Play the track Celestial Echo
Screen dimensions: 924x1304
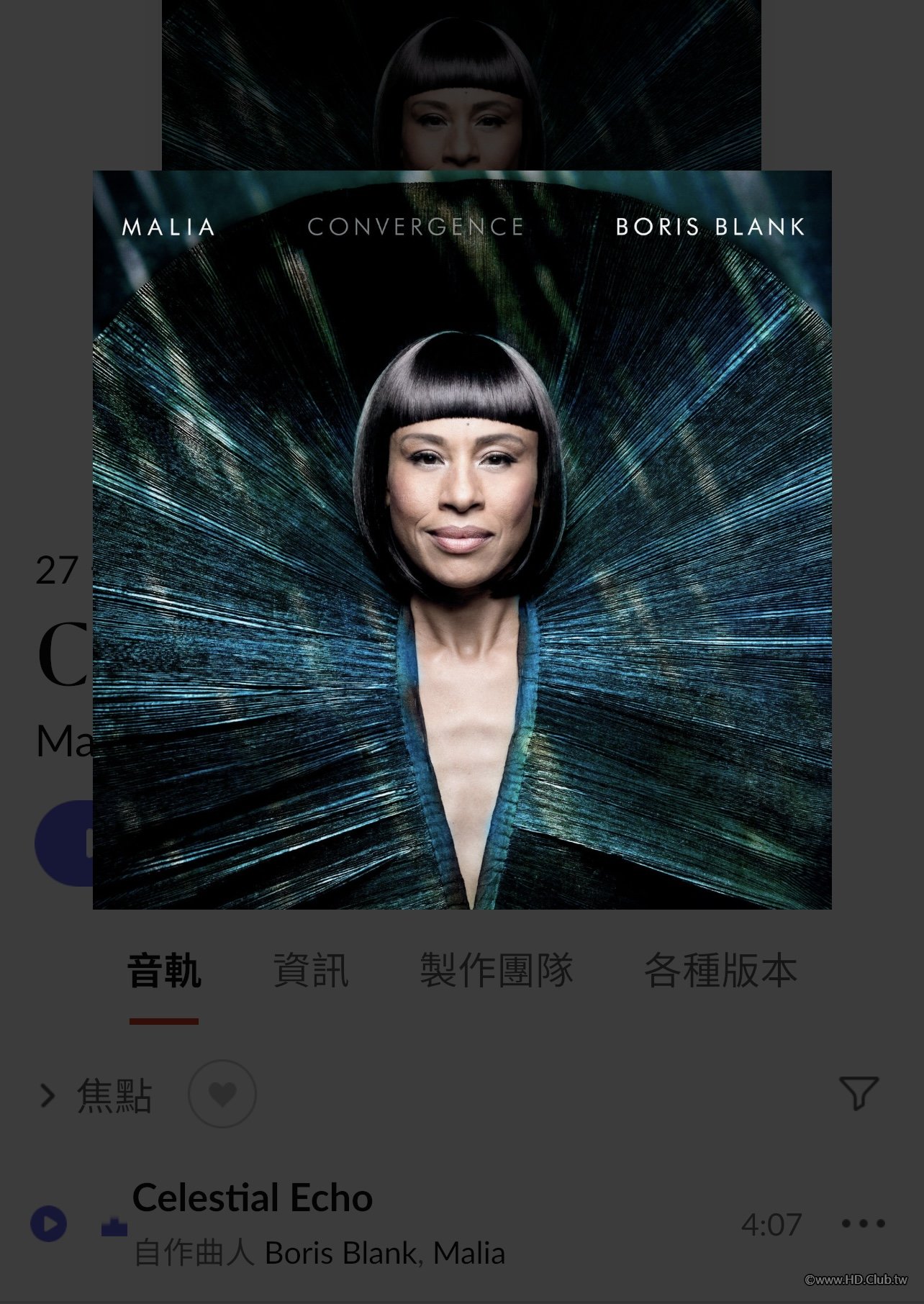coord(49,1223)
